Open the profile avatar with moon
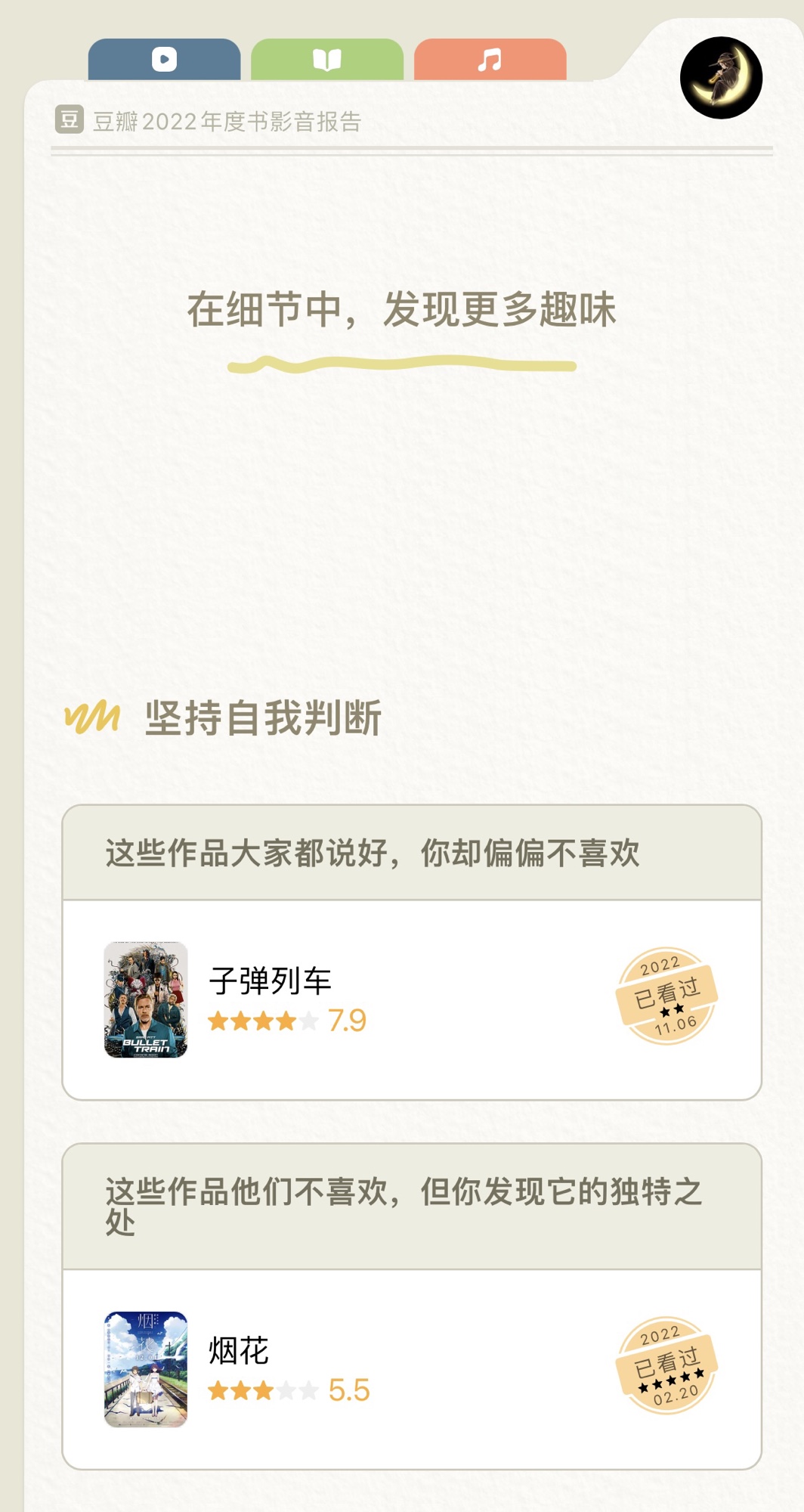This screenshot has width=804, height=1512. (721, 78)
